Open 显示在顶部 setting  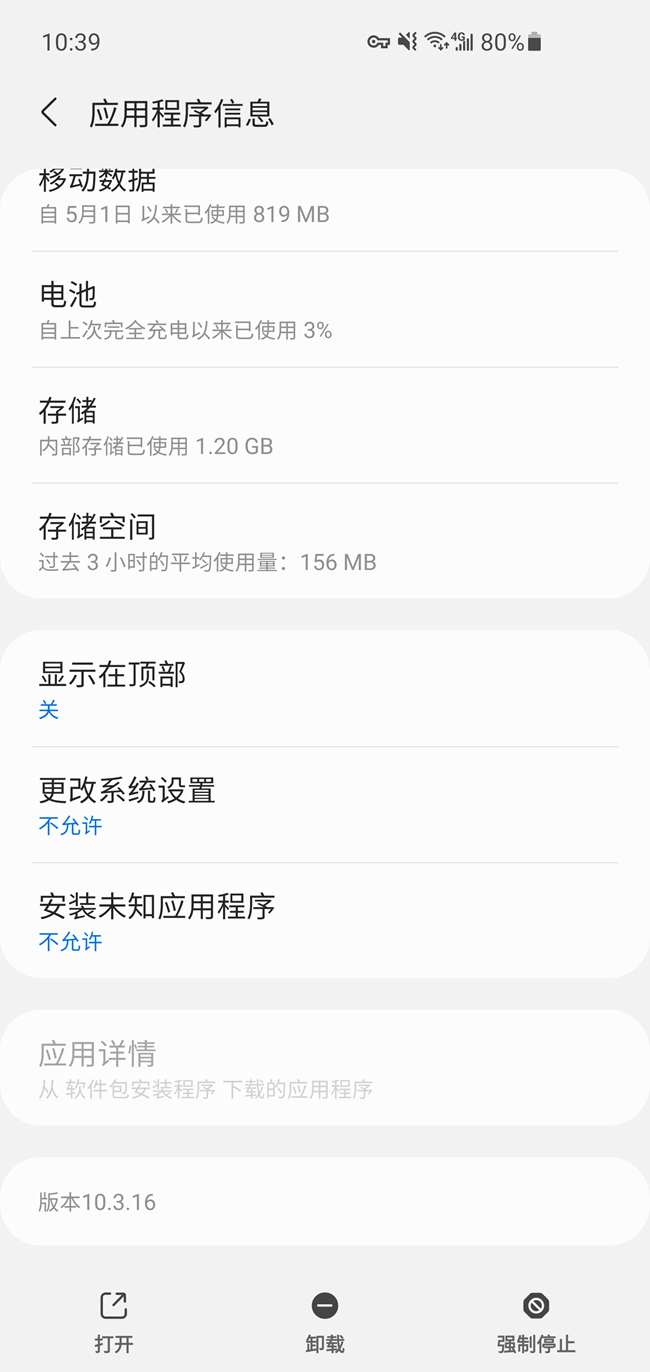[x=325, y=690]
